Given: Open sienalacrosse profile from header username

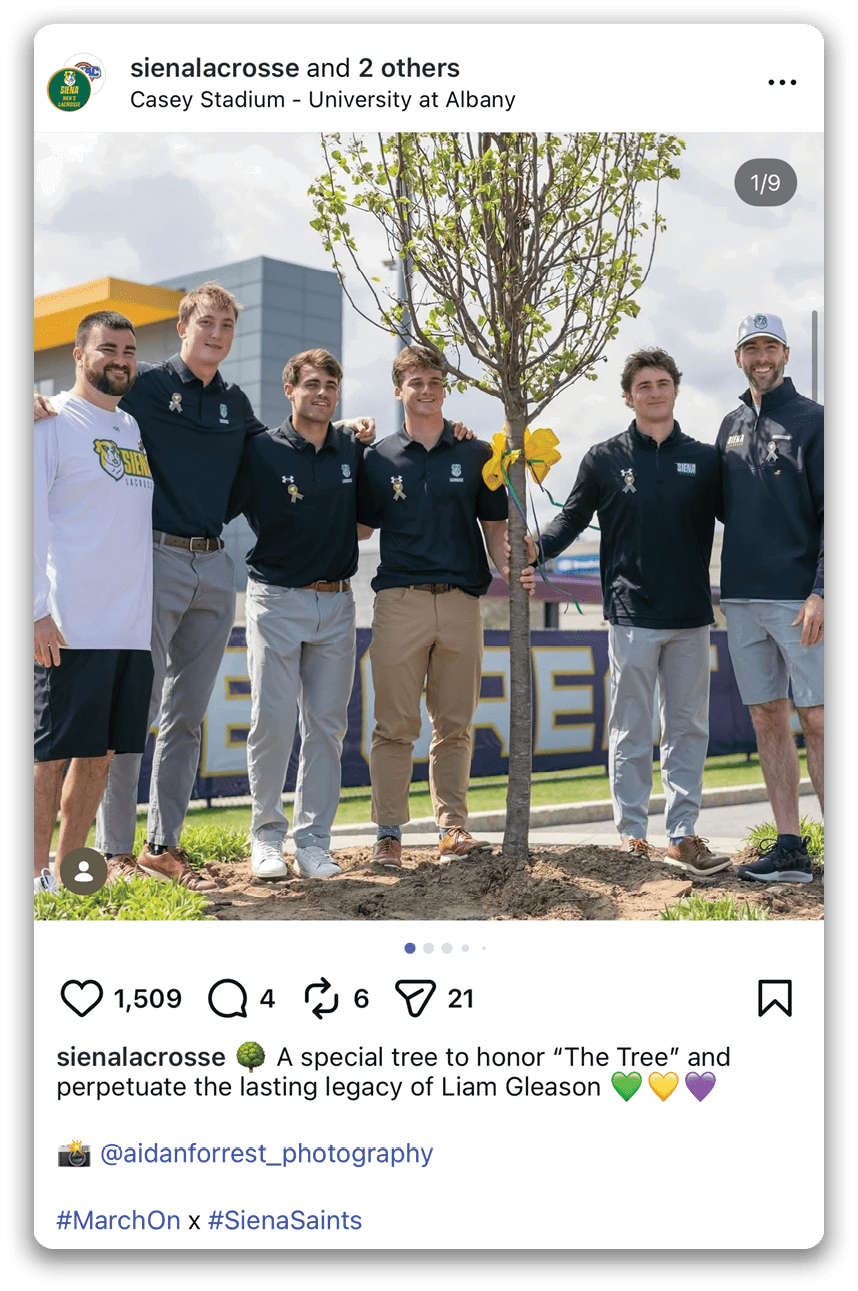Looking at the screenshot, I should (214, 68).
